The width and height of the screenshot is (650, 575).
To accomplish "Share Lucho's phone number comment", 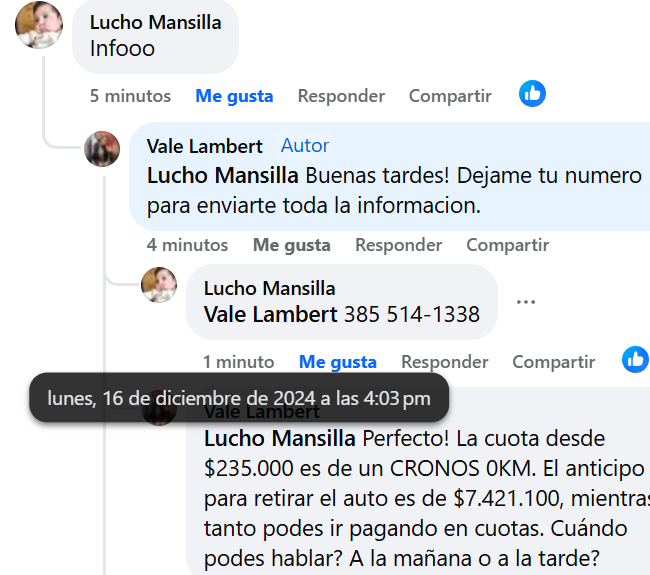I will [x=553, y=362].
